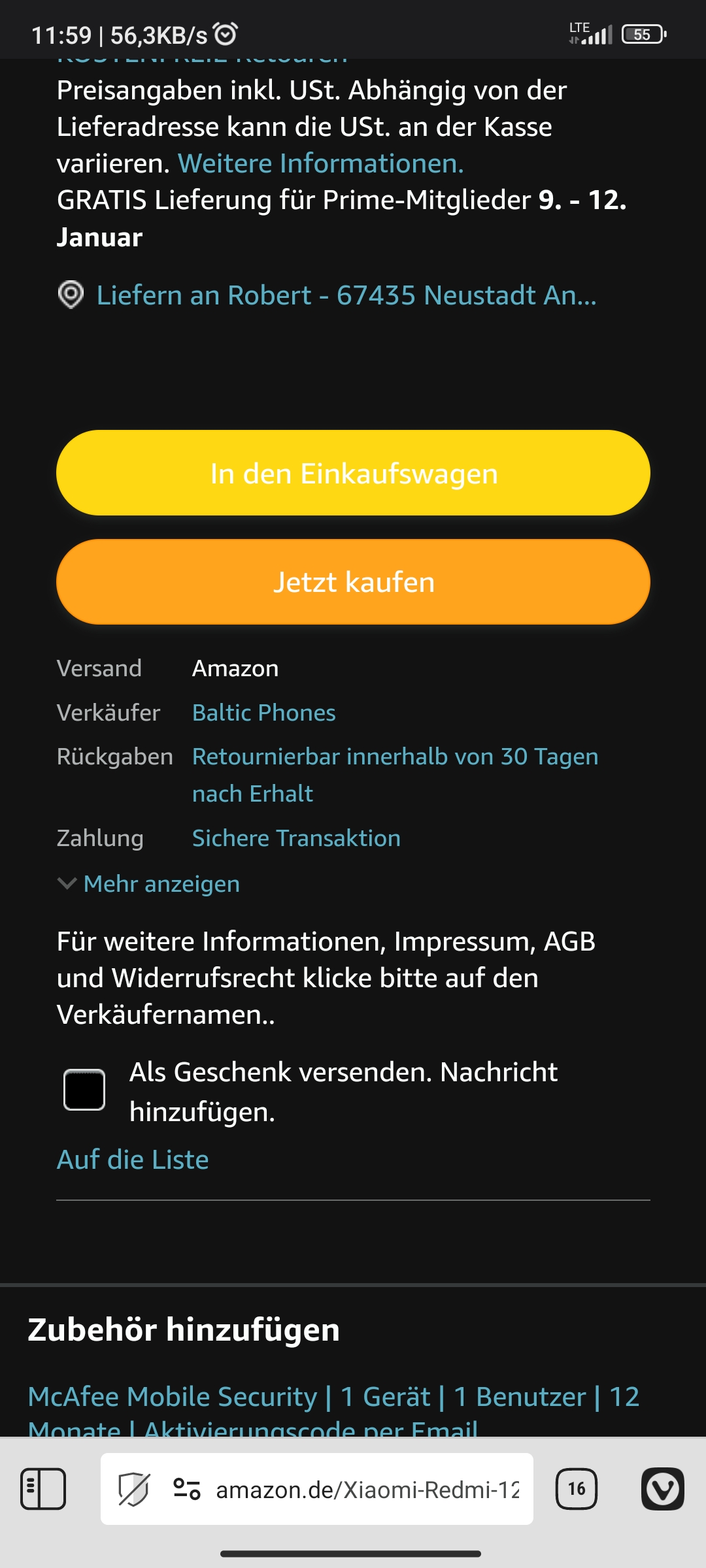View the 30-day return policy link
Screen dimensions: 706x1568
(395, 757)
